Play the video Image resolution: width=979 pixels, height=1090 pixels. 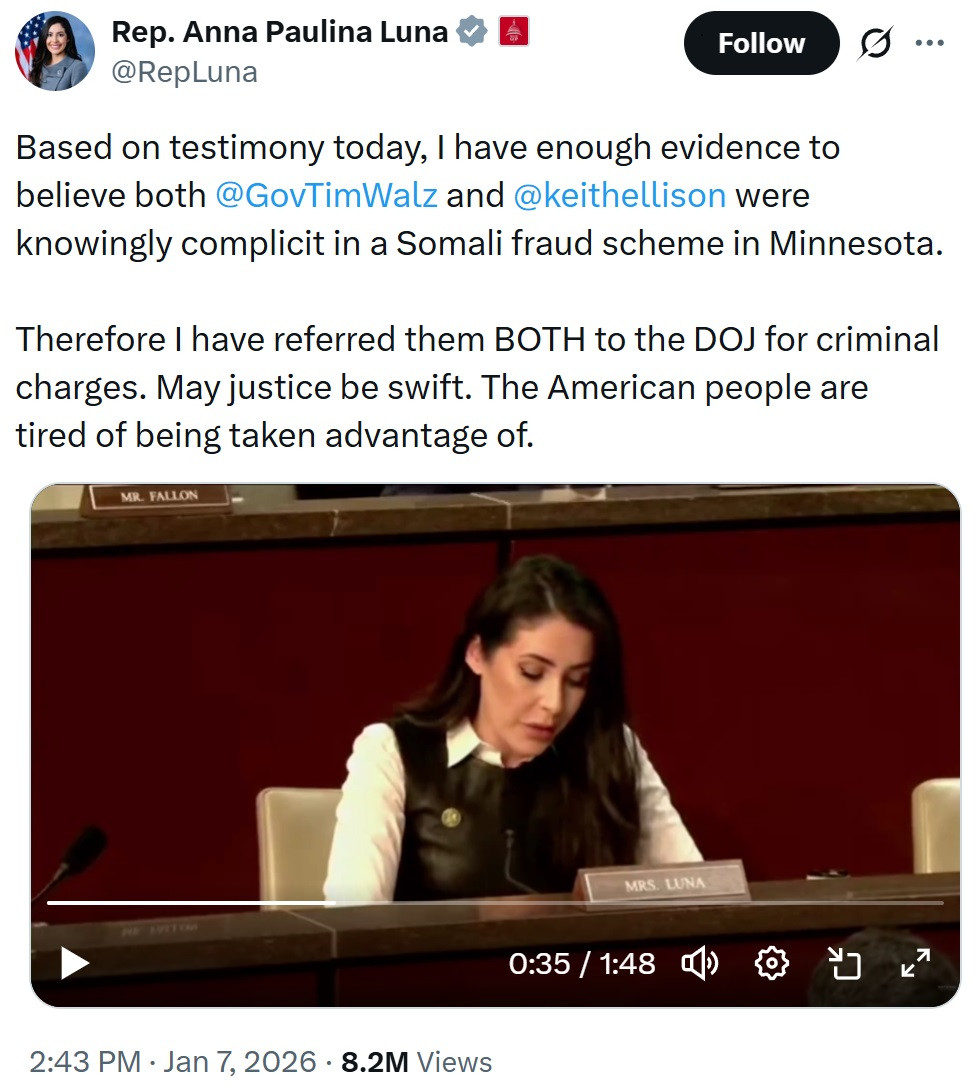(x=75, y=963)
